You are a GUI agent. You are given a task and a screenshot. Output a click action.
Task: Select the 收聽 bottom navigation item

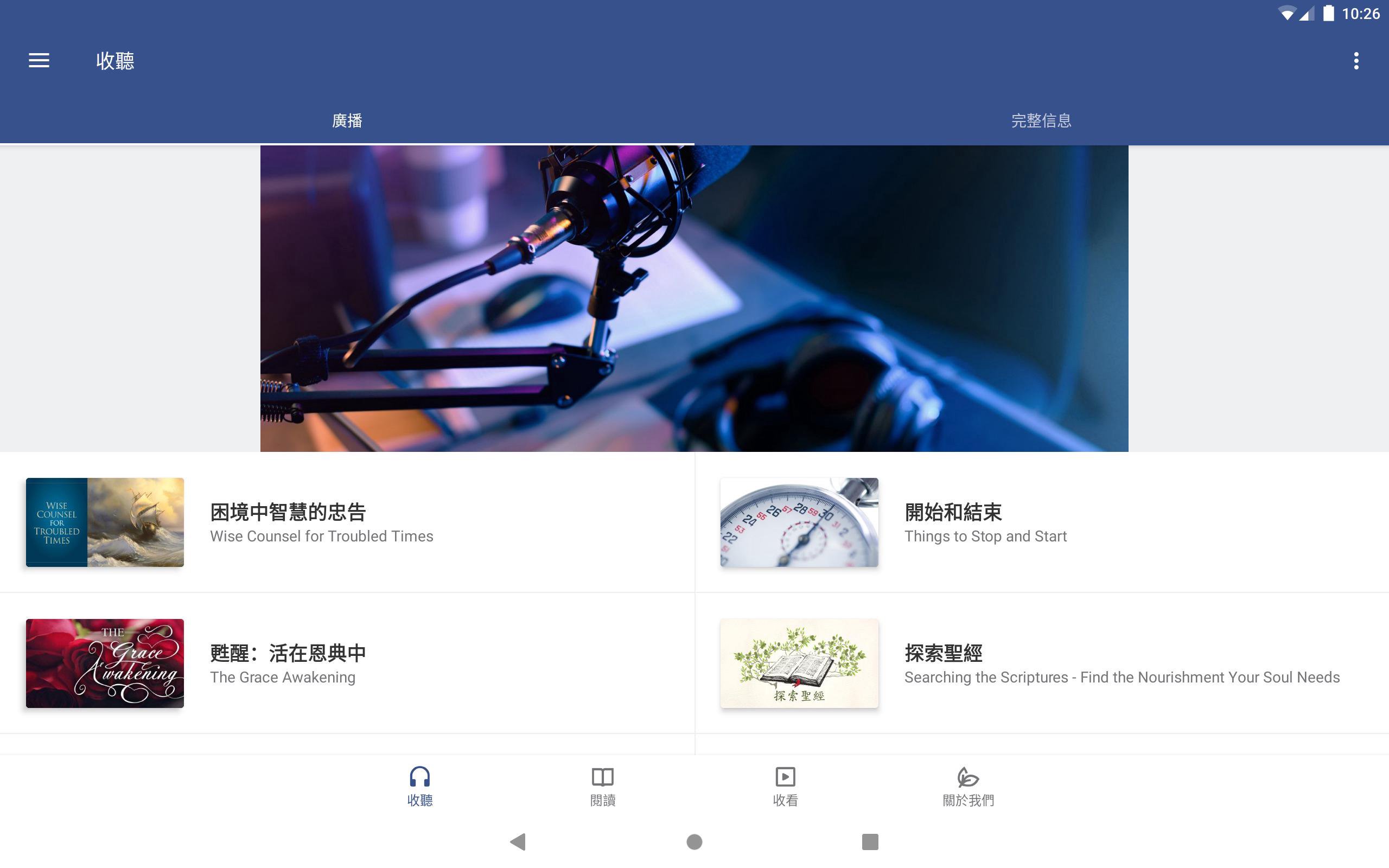tap(419, 786)
